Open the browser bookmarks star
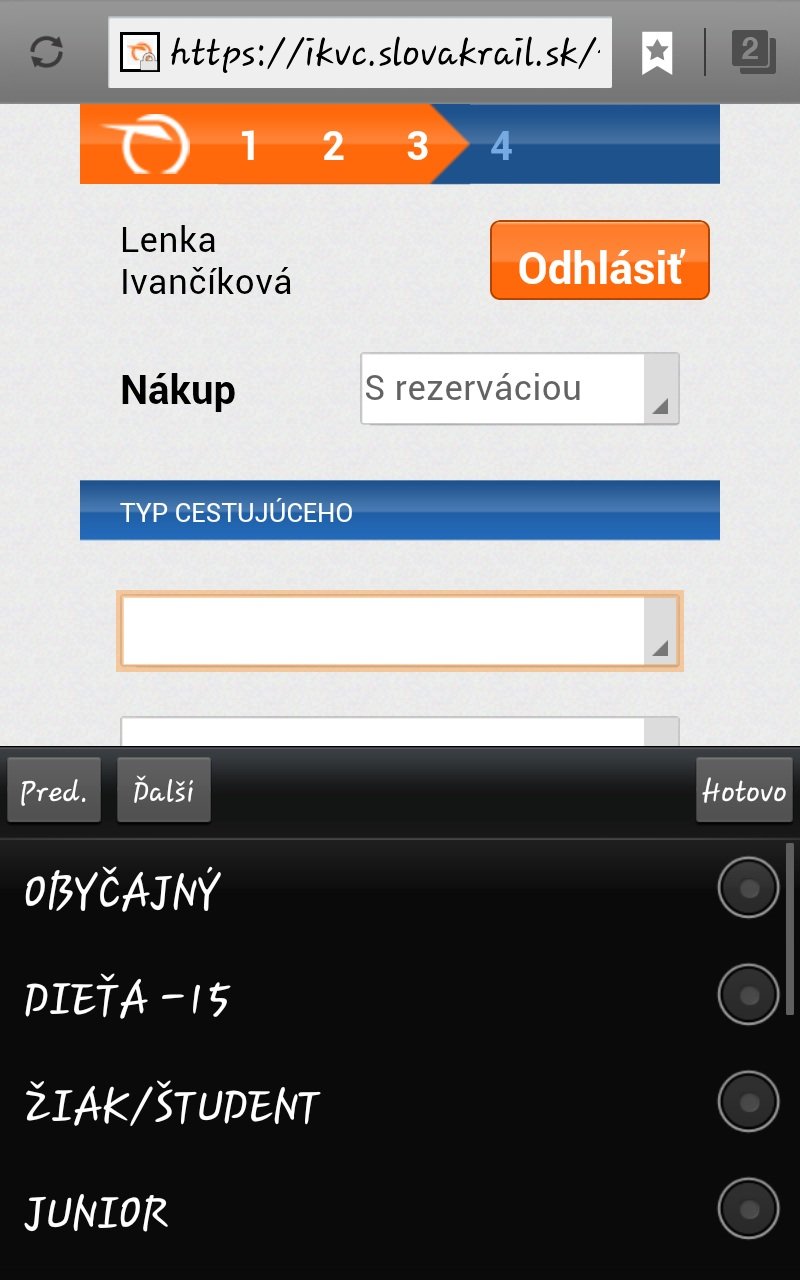800x1280 pixels. [657, 52]
